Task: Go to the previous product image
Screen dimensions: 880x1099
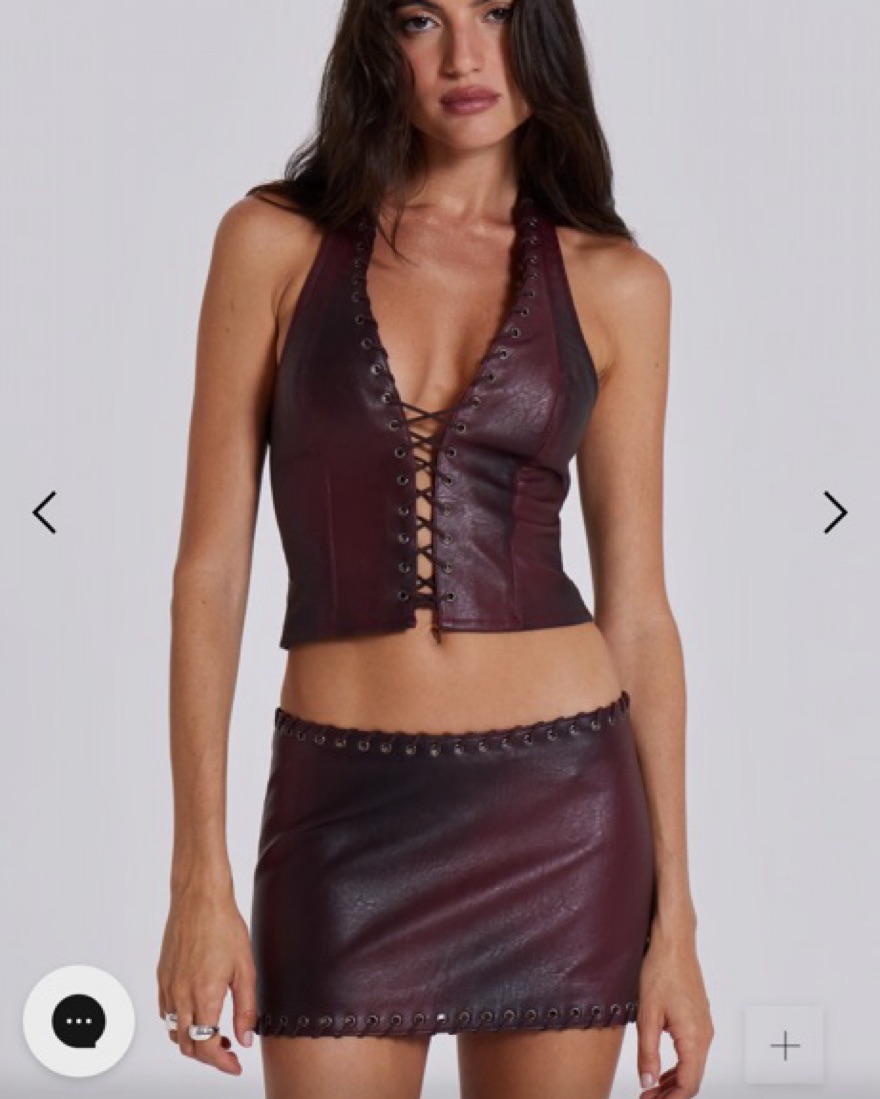Action: [44, 512]
